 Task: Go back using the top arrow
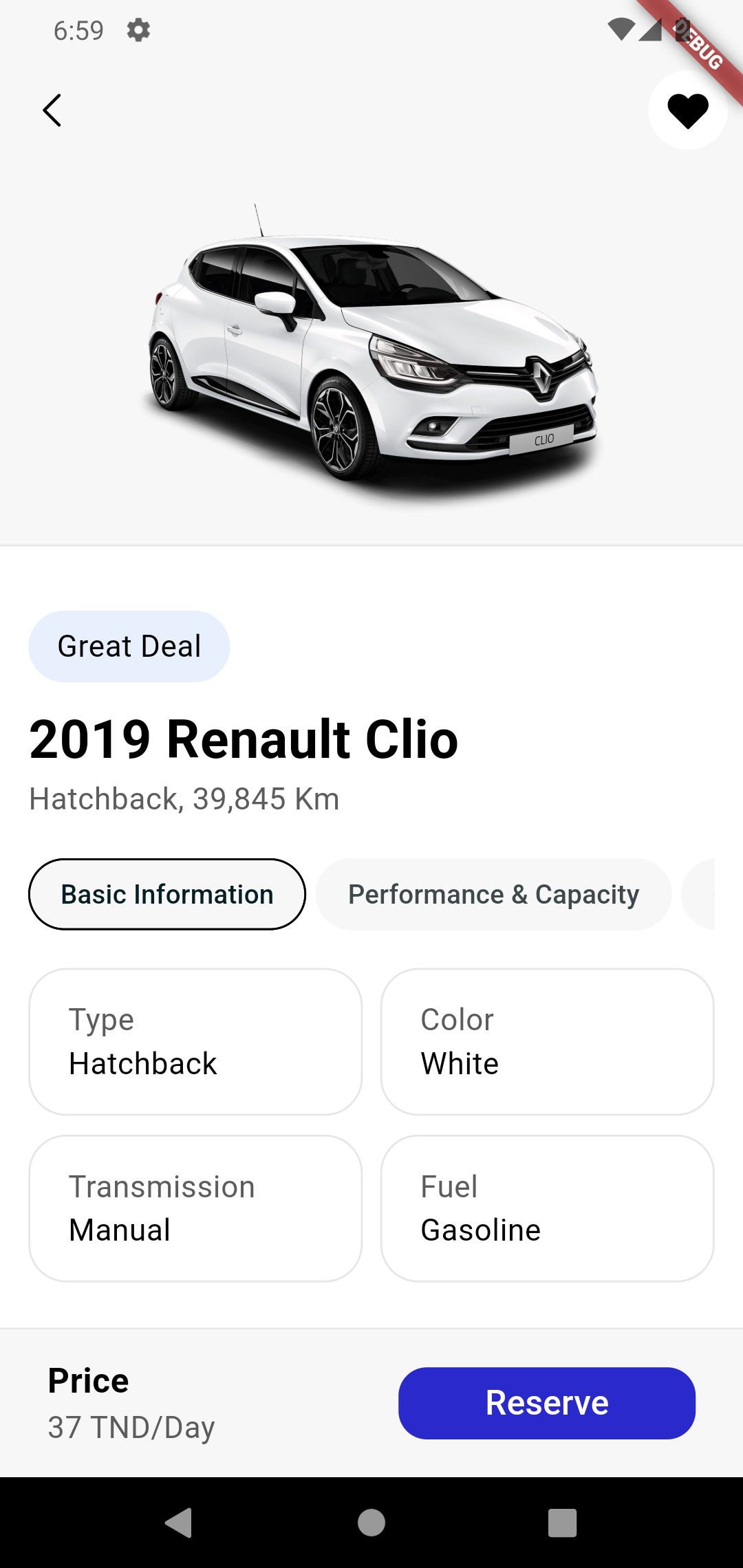pos(52,111)
